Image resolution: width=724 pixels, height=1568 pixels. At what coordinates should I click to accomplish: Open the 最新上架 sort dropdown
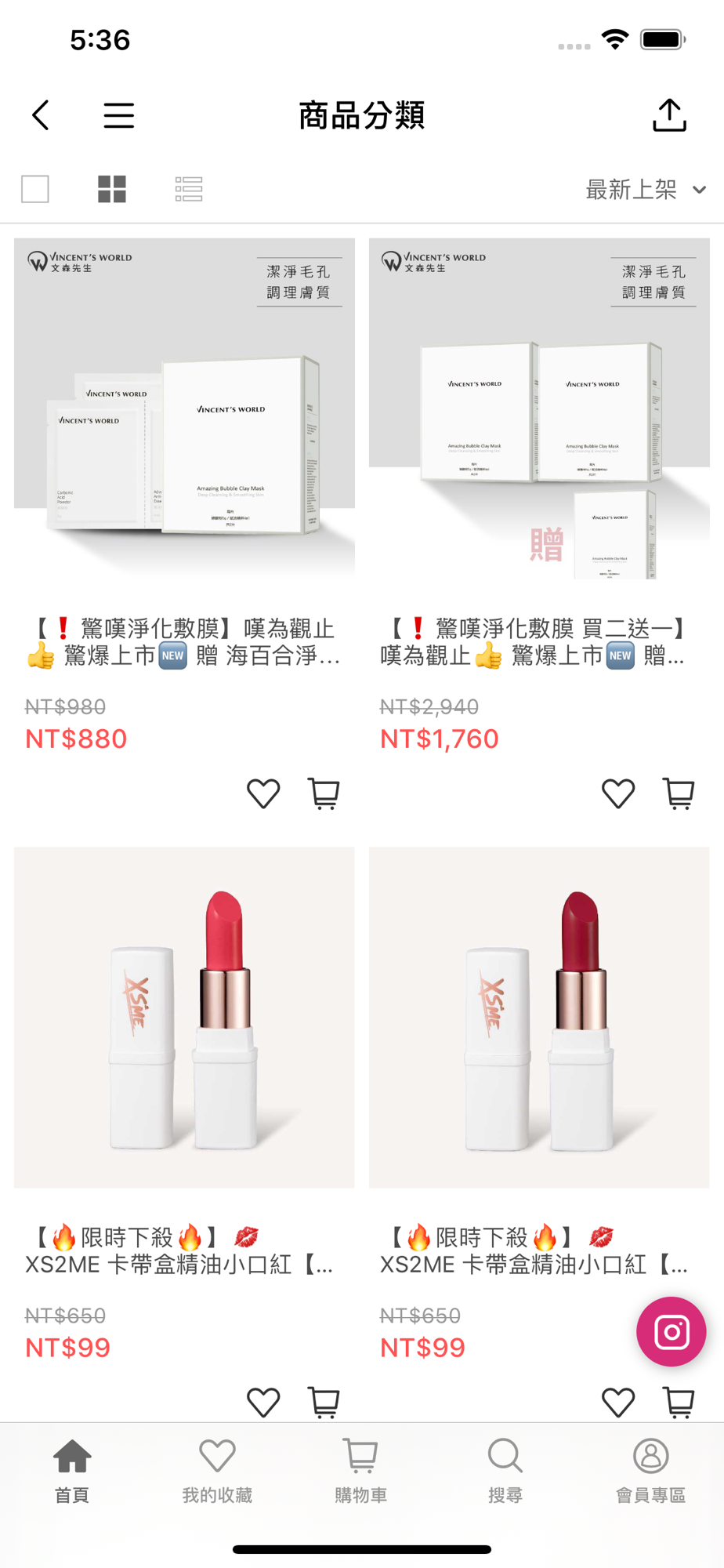pyautogui.click(x=645, y=189)
